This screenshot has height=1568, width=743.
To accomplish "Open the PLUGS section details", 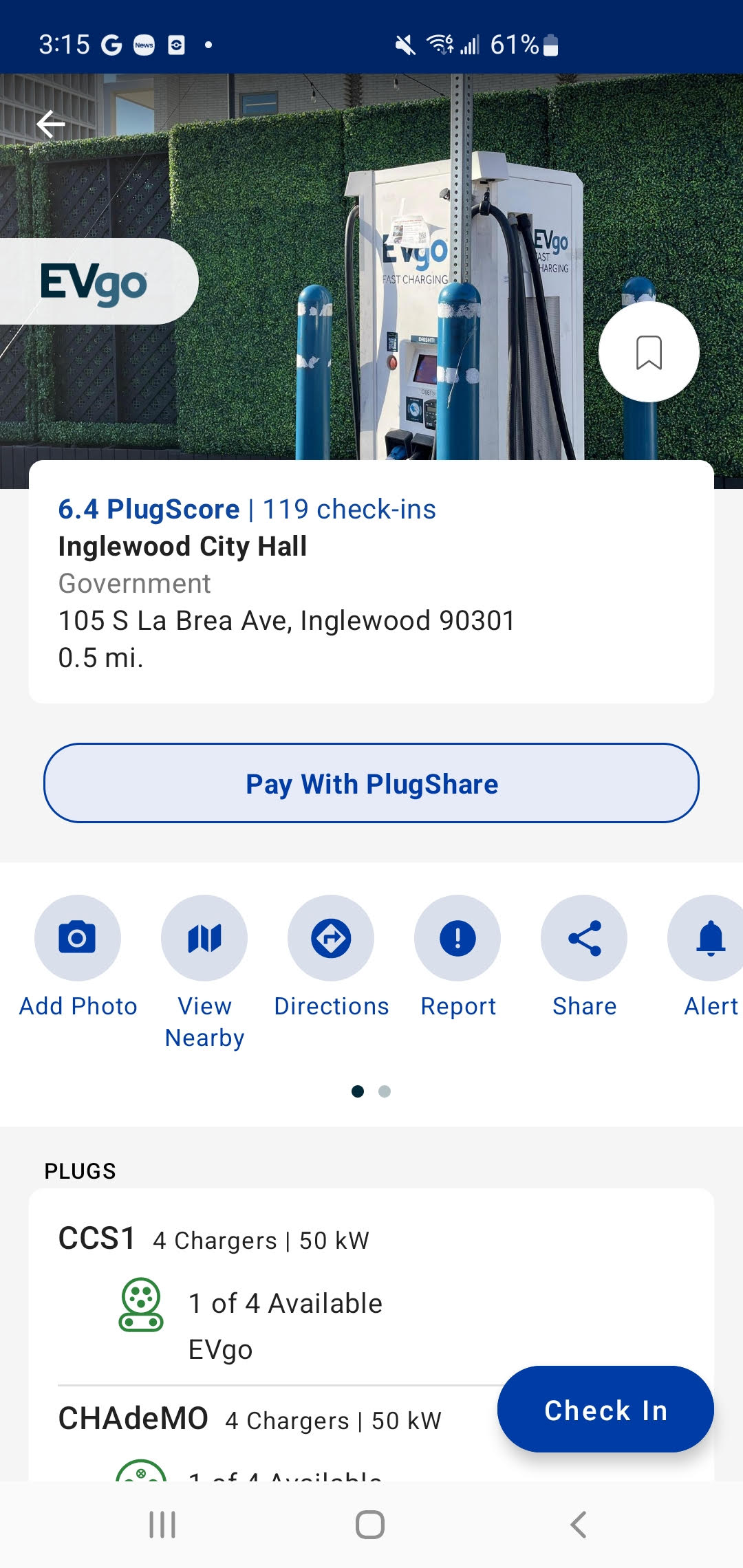I will coord(80,1171).
